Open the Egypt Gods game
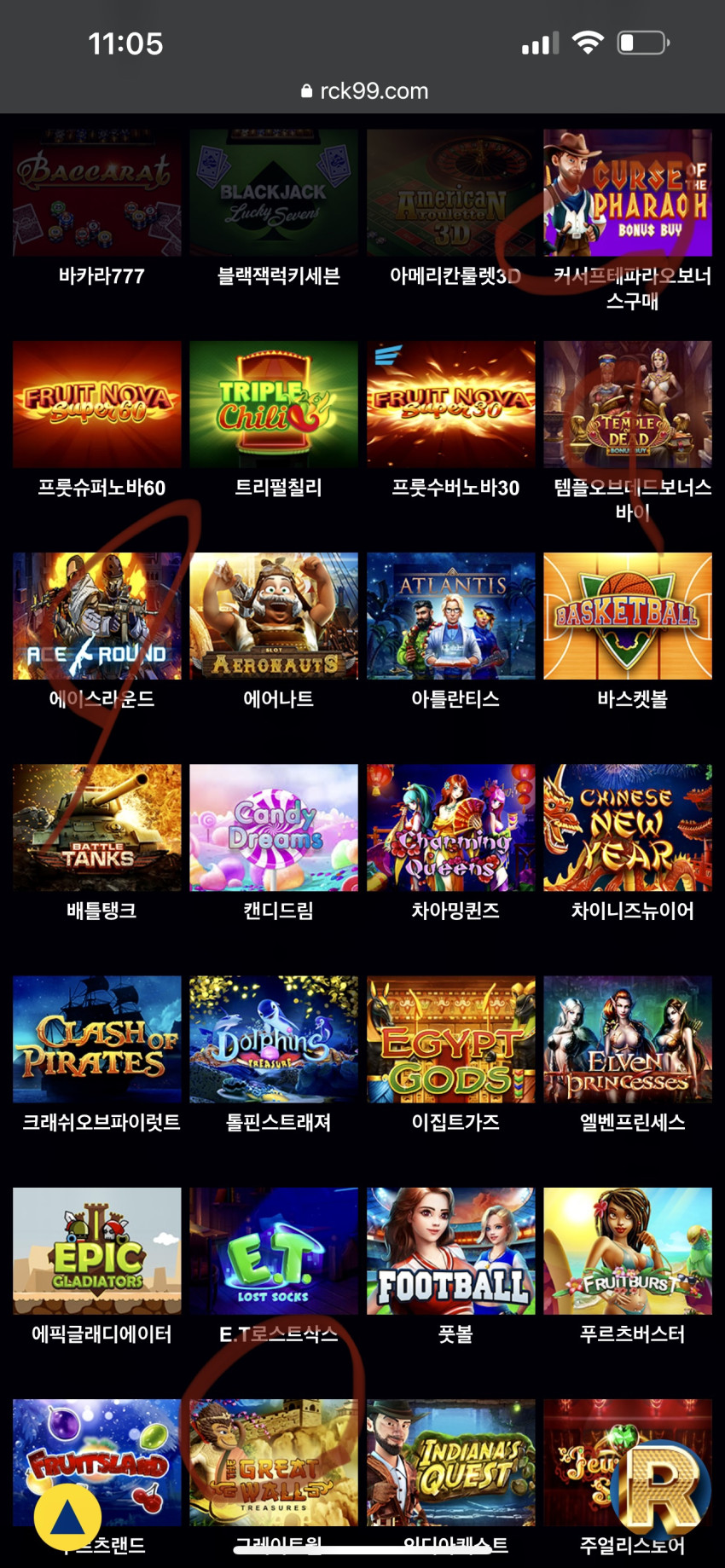 click(x=451, y=1039)
